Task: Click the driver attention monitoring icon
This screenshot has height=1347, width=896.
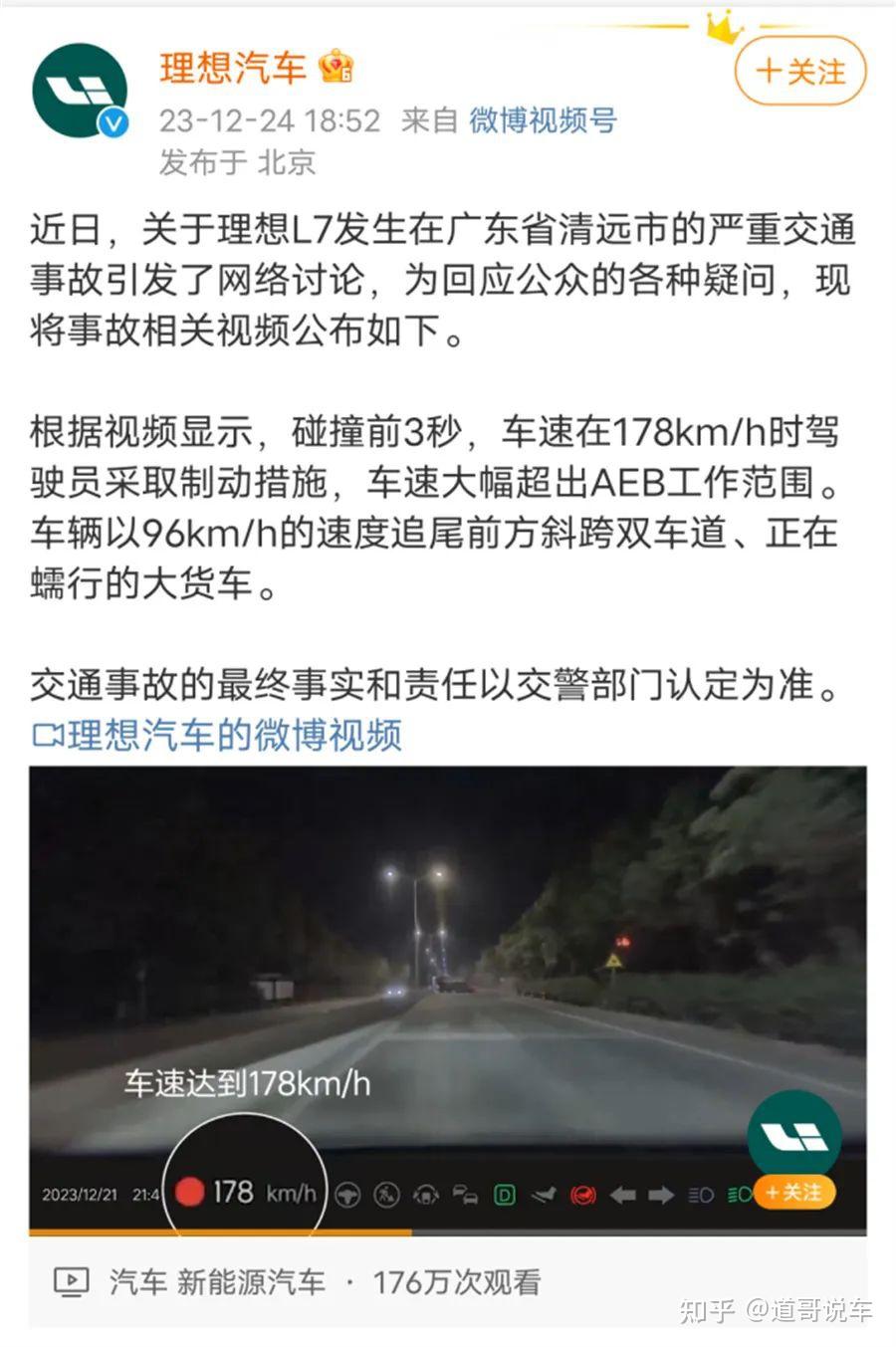Action: click(x=425, y=1193)
